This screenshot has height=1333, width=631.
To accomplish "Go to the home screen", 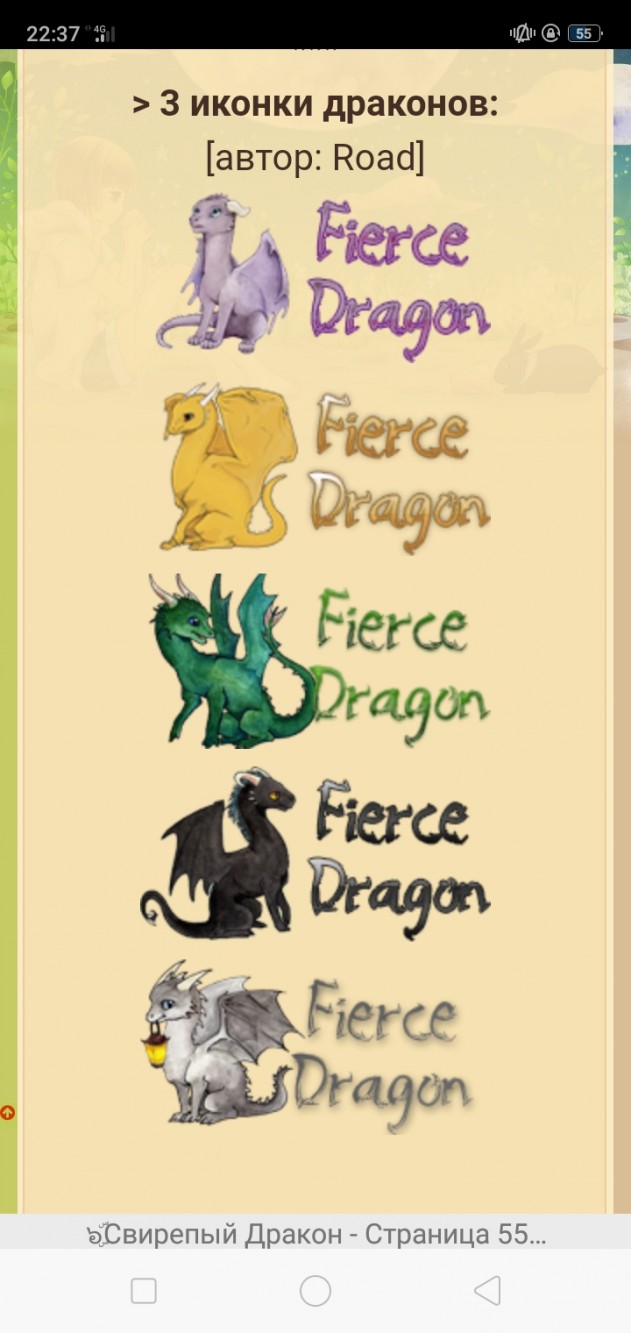I will pos(315,1291).
